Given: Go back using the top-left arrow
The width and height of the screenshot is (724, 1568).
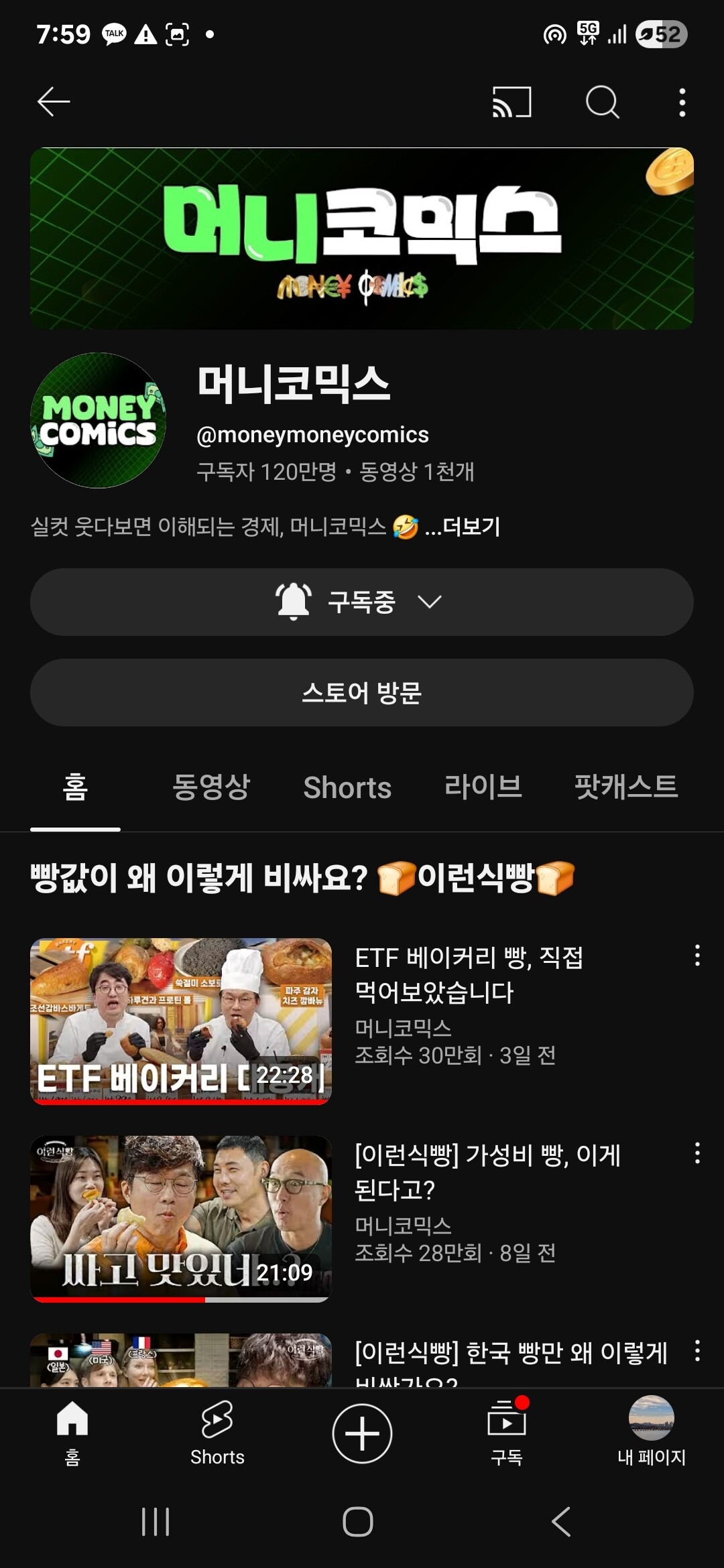Looking at the screenshot, I should (54, 102).
